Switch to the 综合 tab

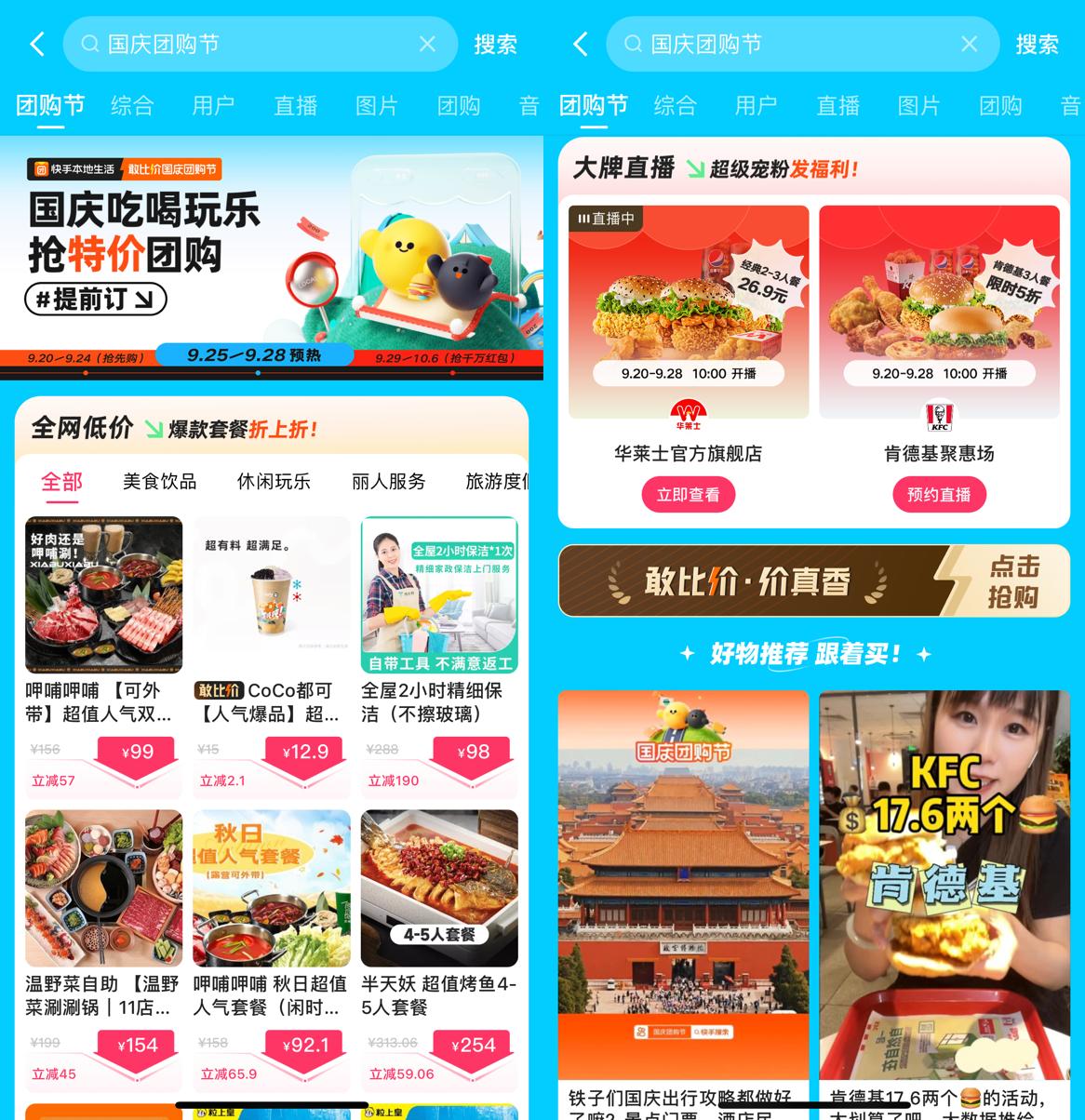[x=131, y=105]
